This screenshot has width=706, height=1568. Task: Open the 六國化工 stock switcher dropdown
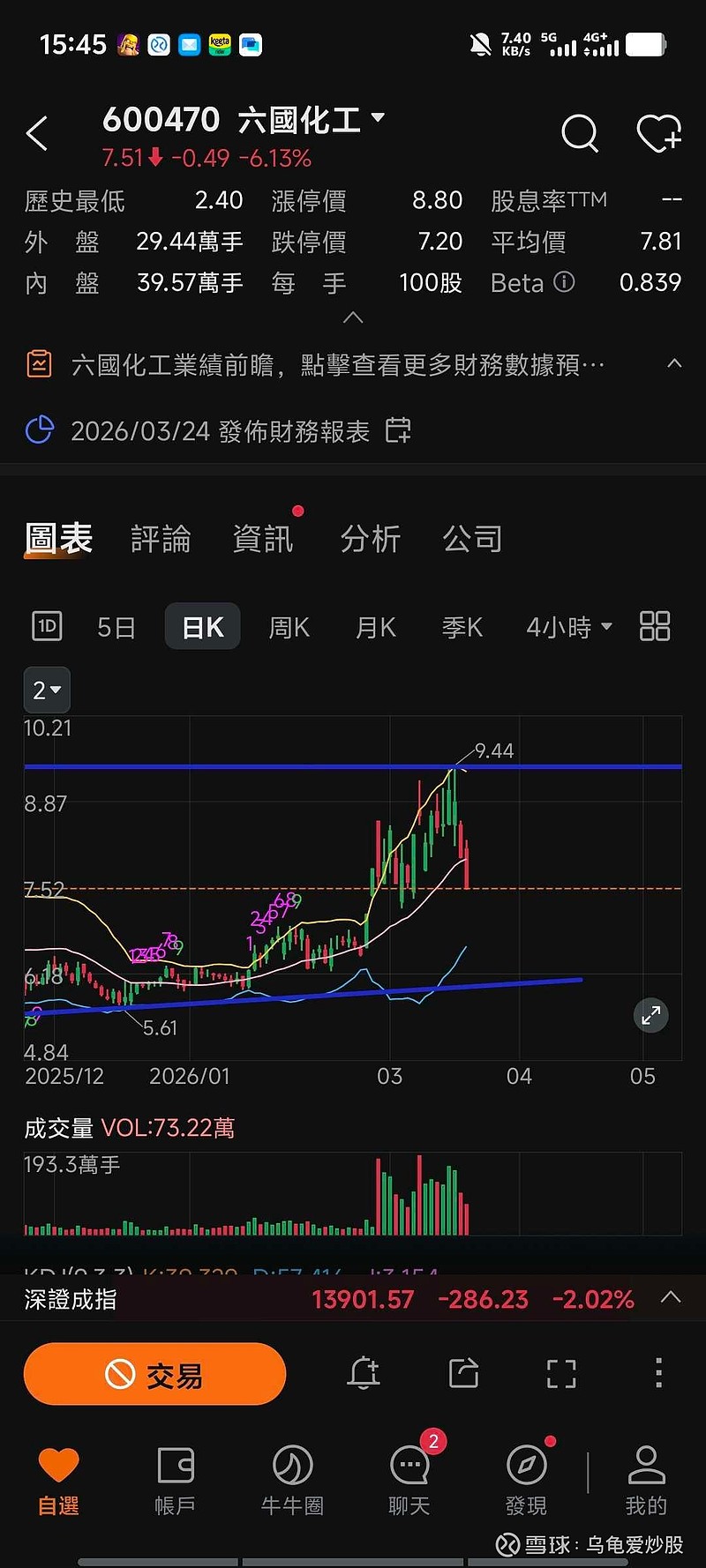378,117
